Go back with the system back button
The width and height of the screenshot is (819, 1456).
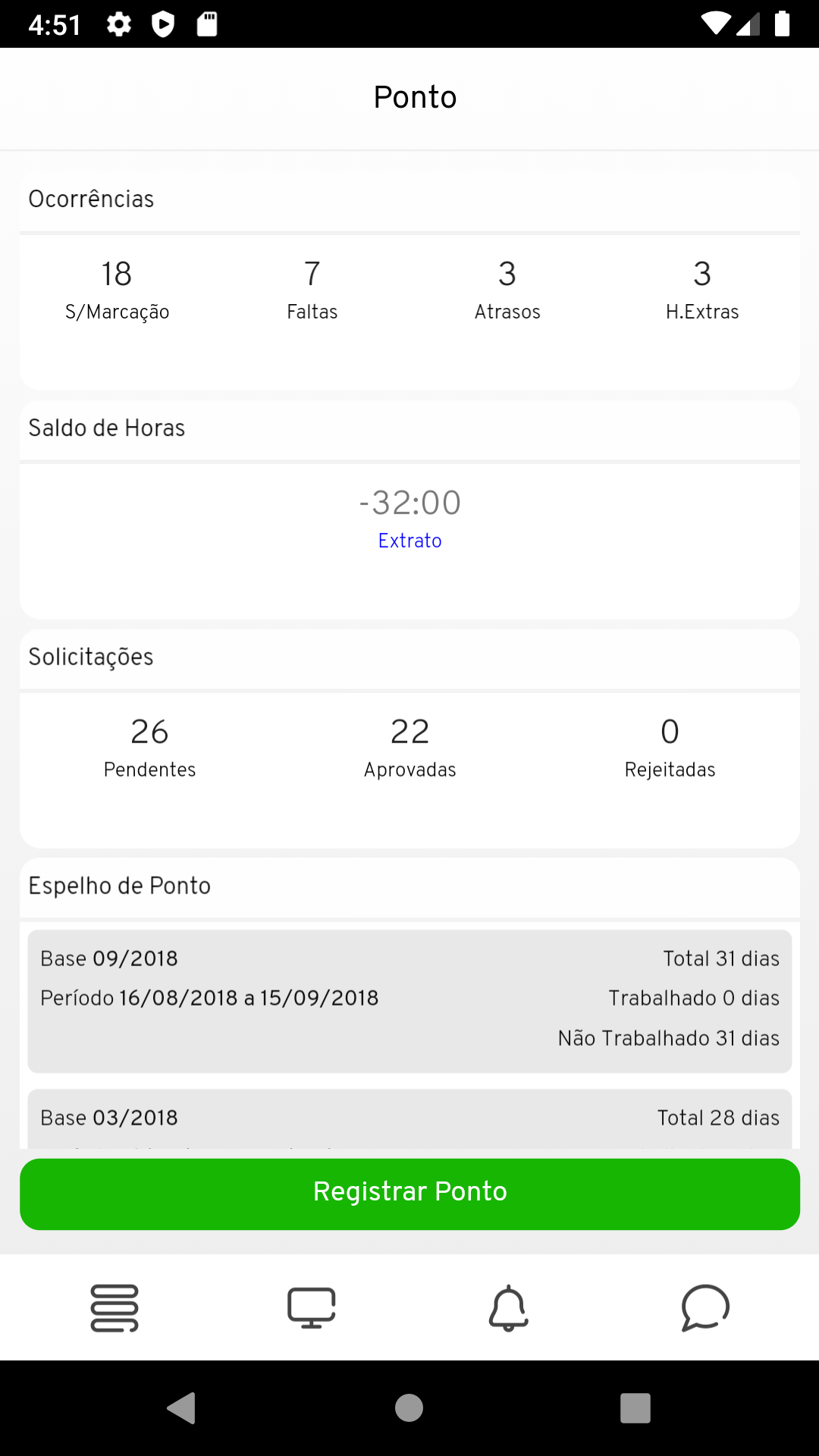[x=182, y=1408]
